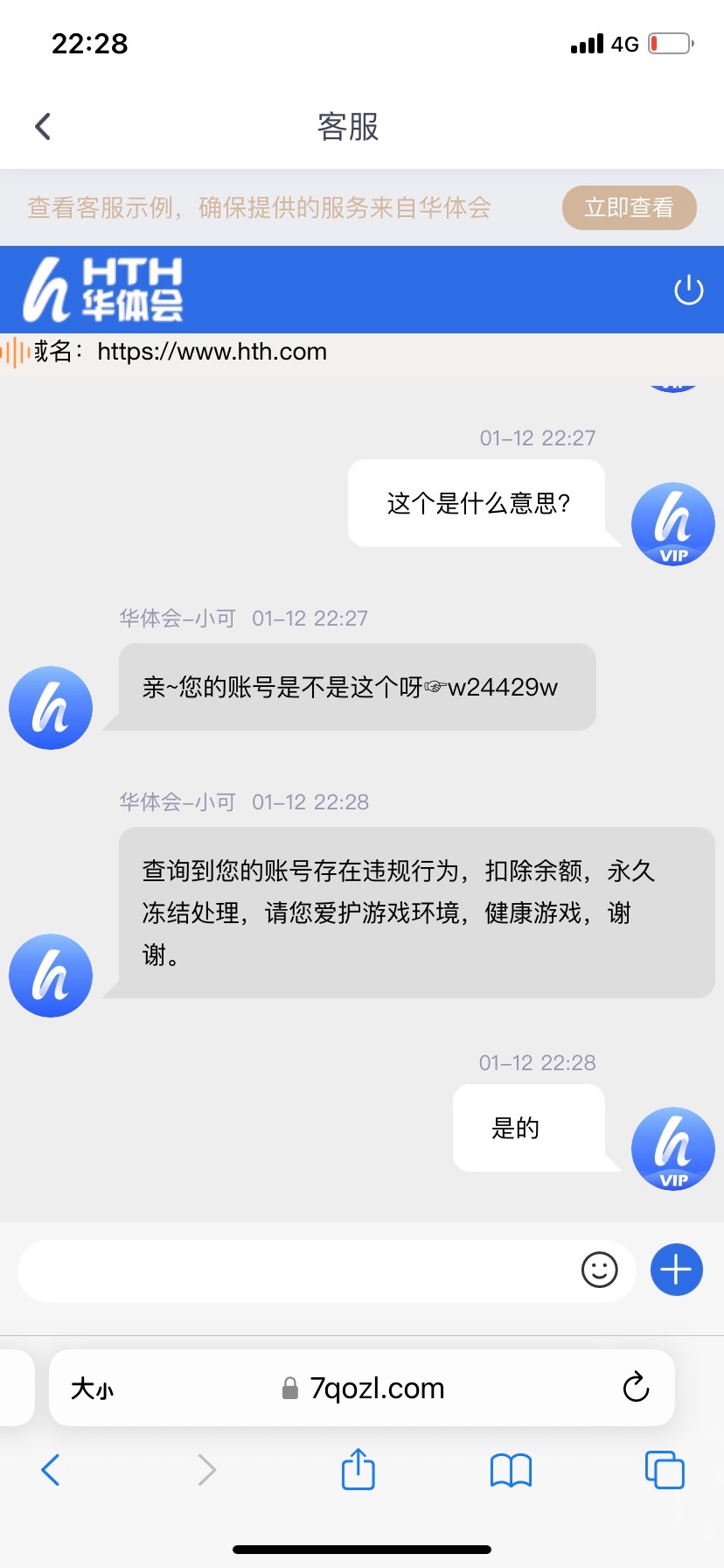The image size is (724, 1568).
Task: Open the plus attachment menu
Action: click(x=676, y=1270)
